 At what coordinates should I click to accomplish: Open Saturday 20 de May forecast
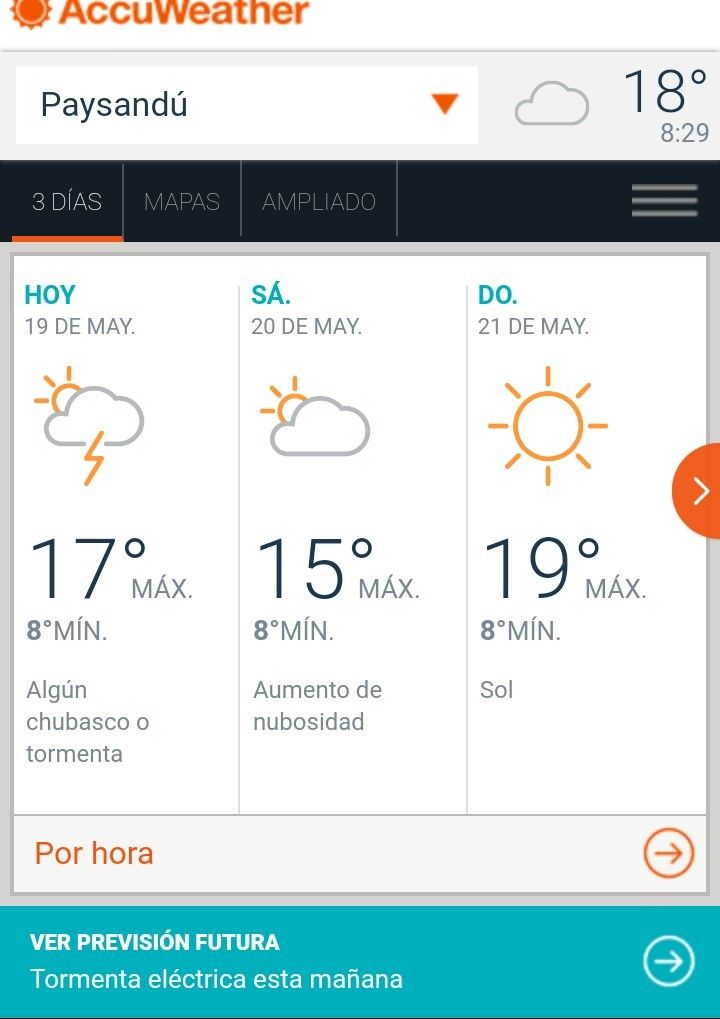pyautogui.click(x=353, y=530)
